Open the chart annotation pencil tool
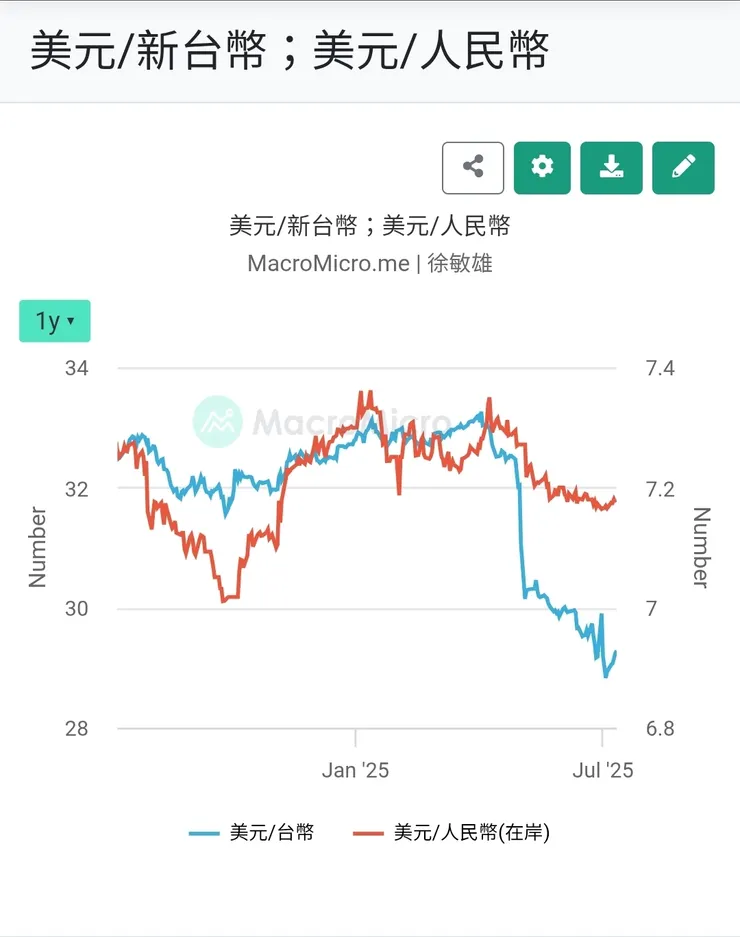 click(682, 168)
